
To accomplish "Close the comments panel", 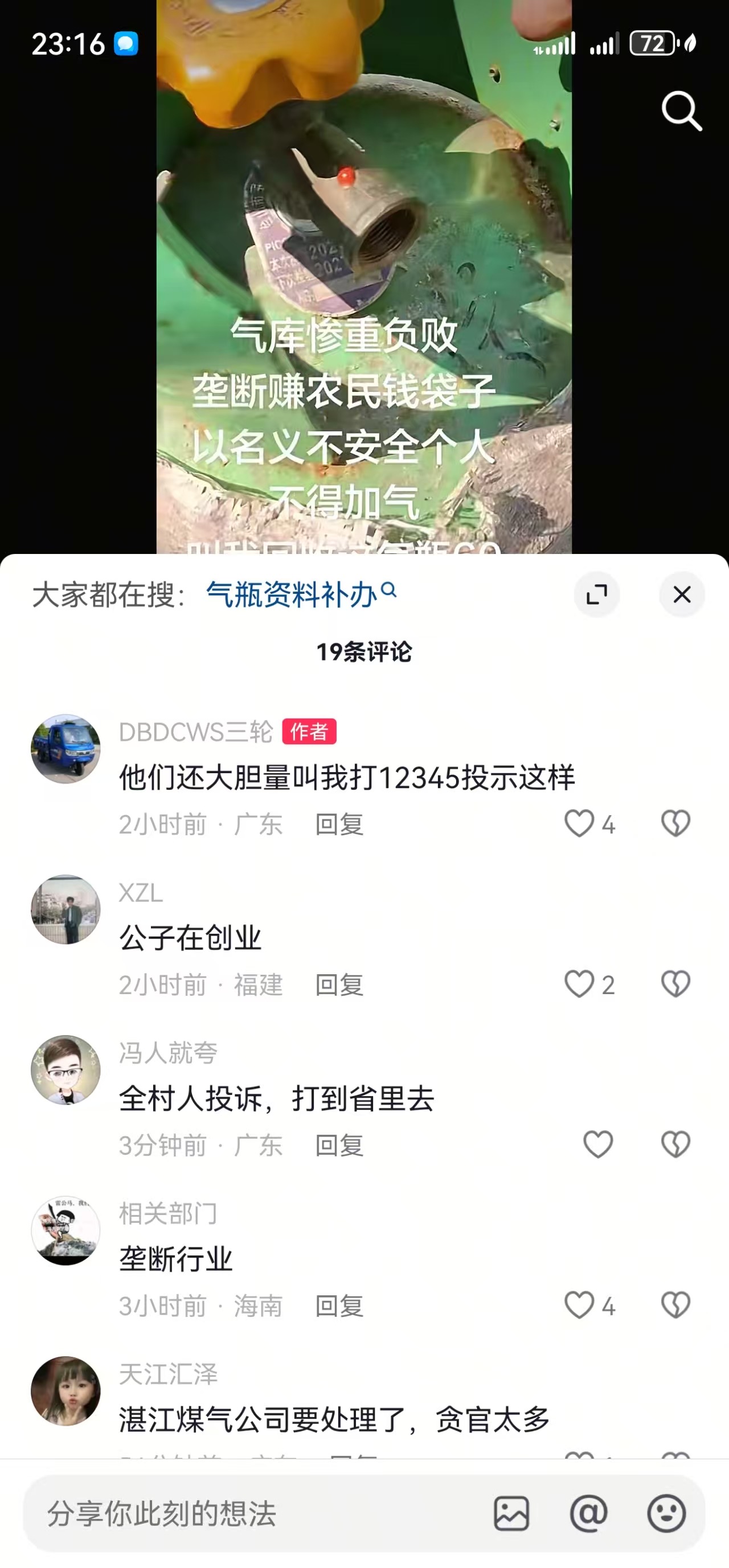I will coord(682,594).
